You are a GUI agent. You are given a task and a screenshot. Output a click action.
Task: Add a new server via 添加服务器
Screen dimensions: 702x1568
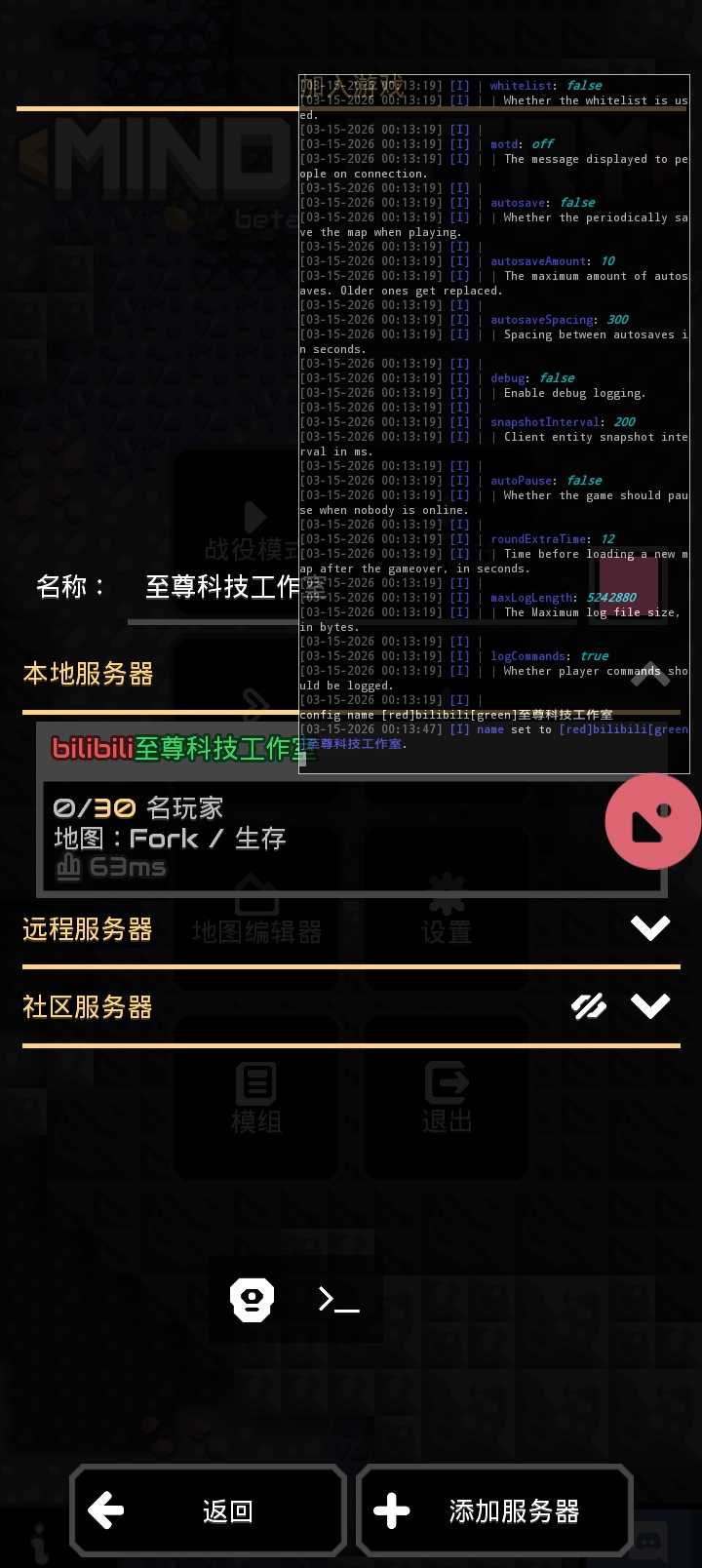pyautogui.click(x=494, y=1510)
